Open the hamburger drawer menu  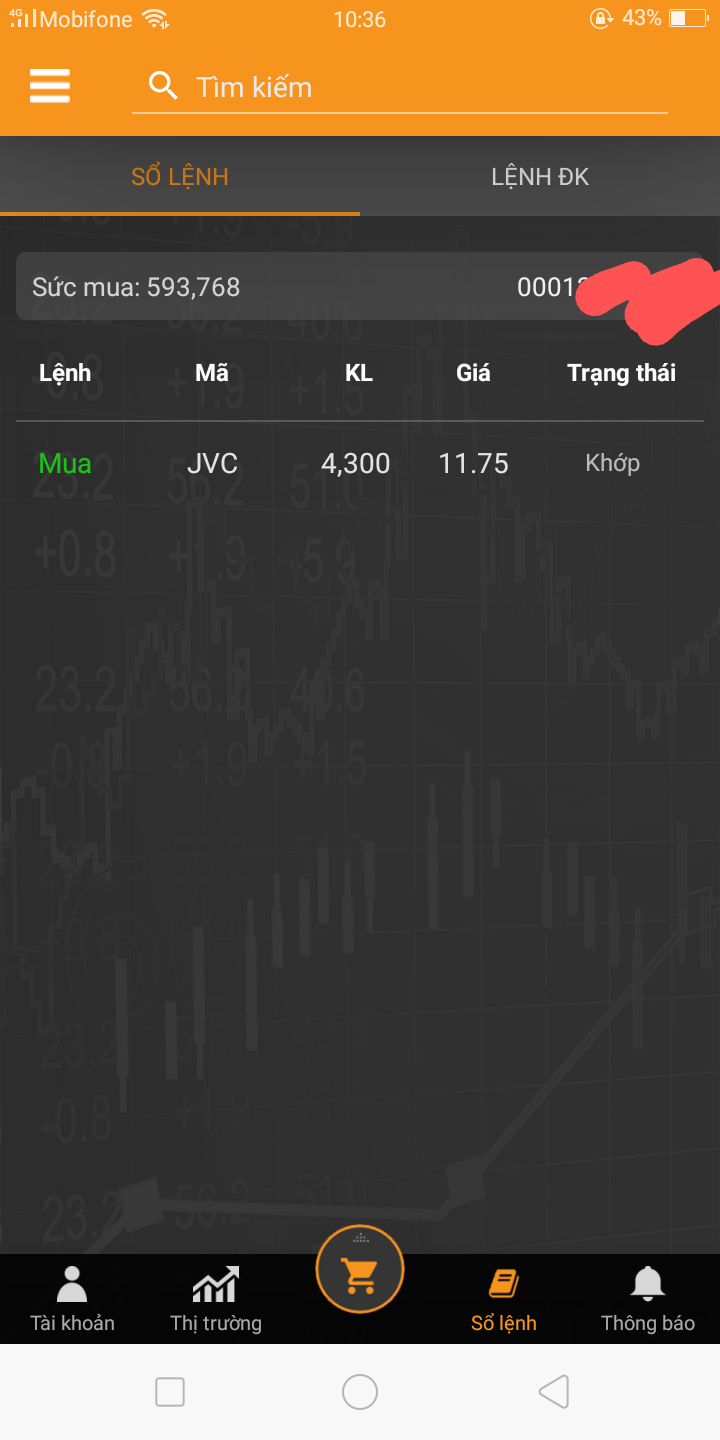pyautogui.click(x=50, y=87)
